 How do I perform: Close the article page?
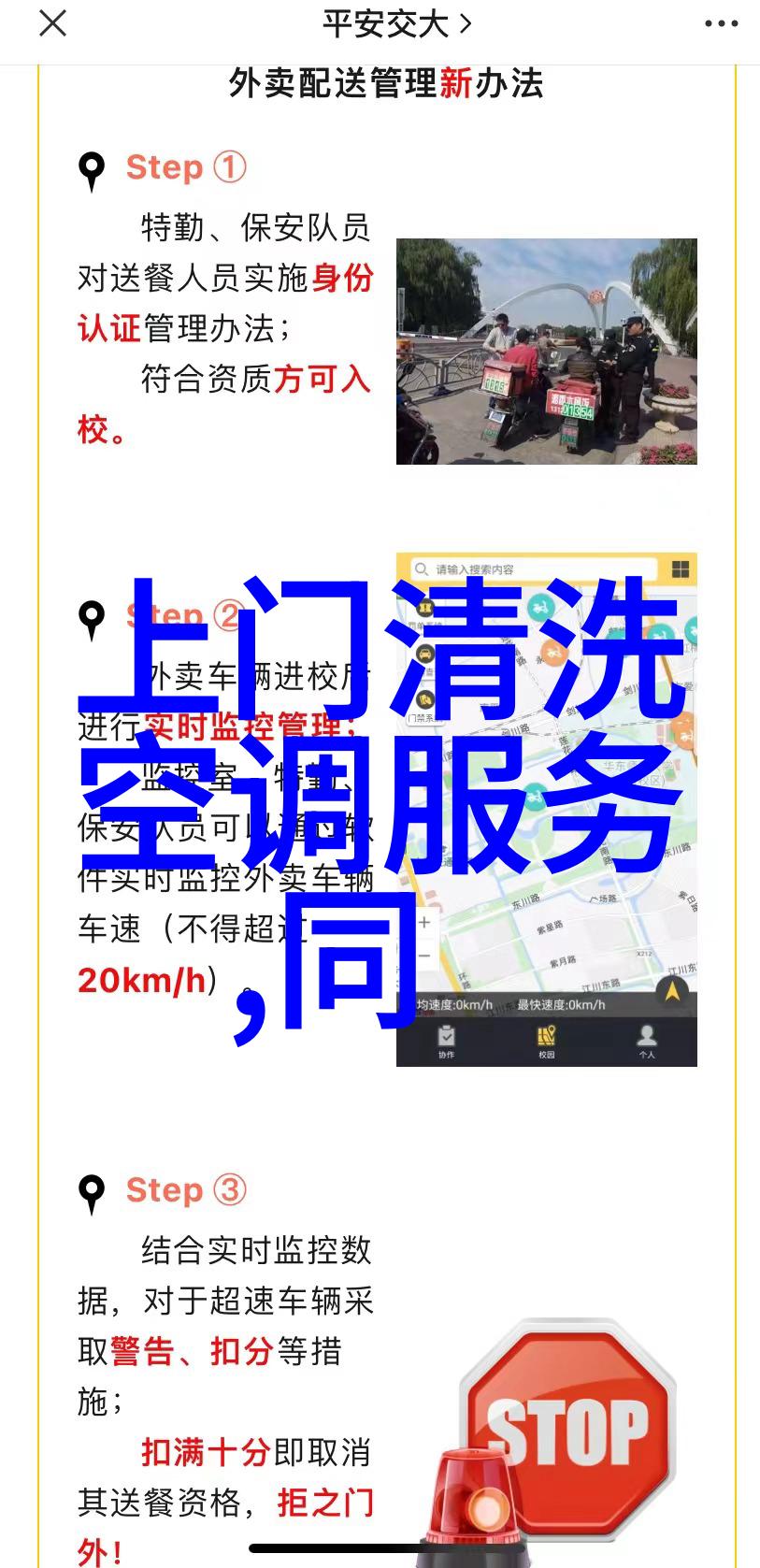click(52, 23)
